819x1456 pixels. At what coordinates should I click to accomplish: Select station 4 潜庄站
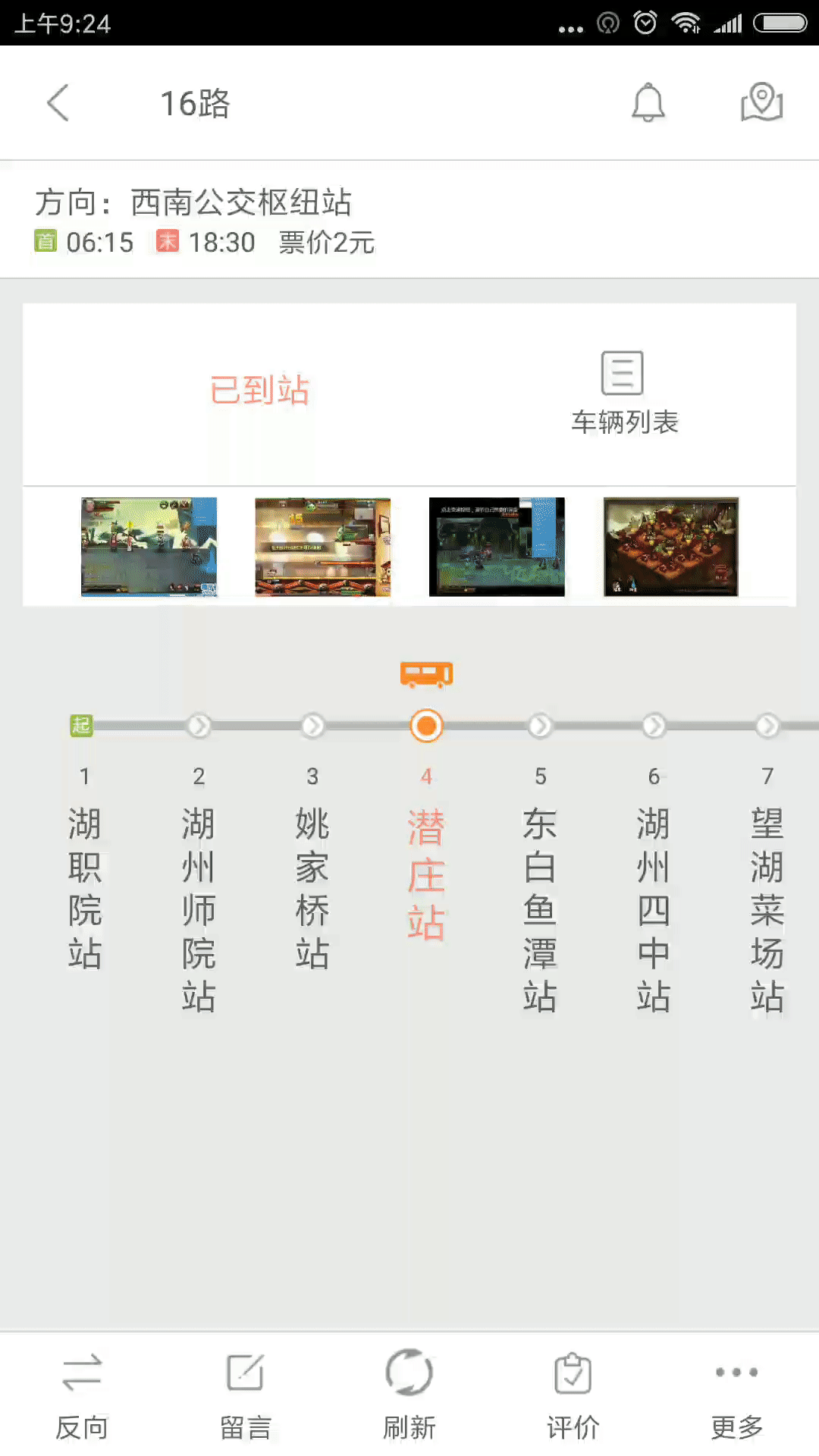click(426, 872)
